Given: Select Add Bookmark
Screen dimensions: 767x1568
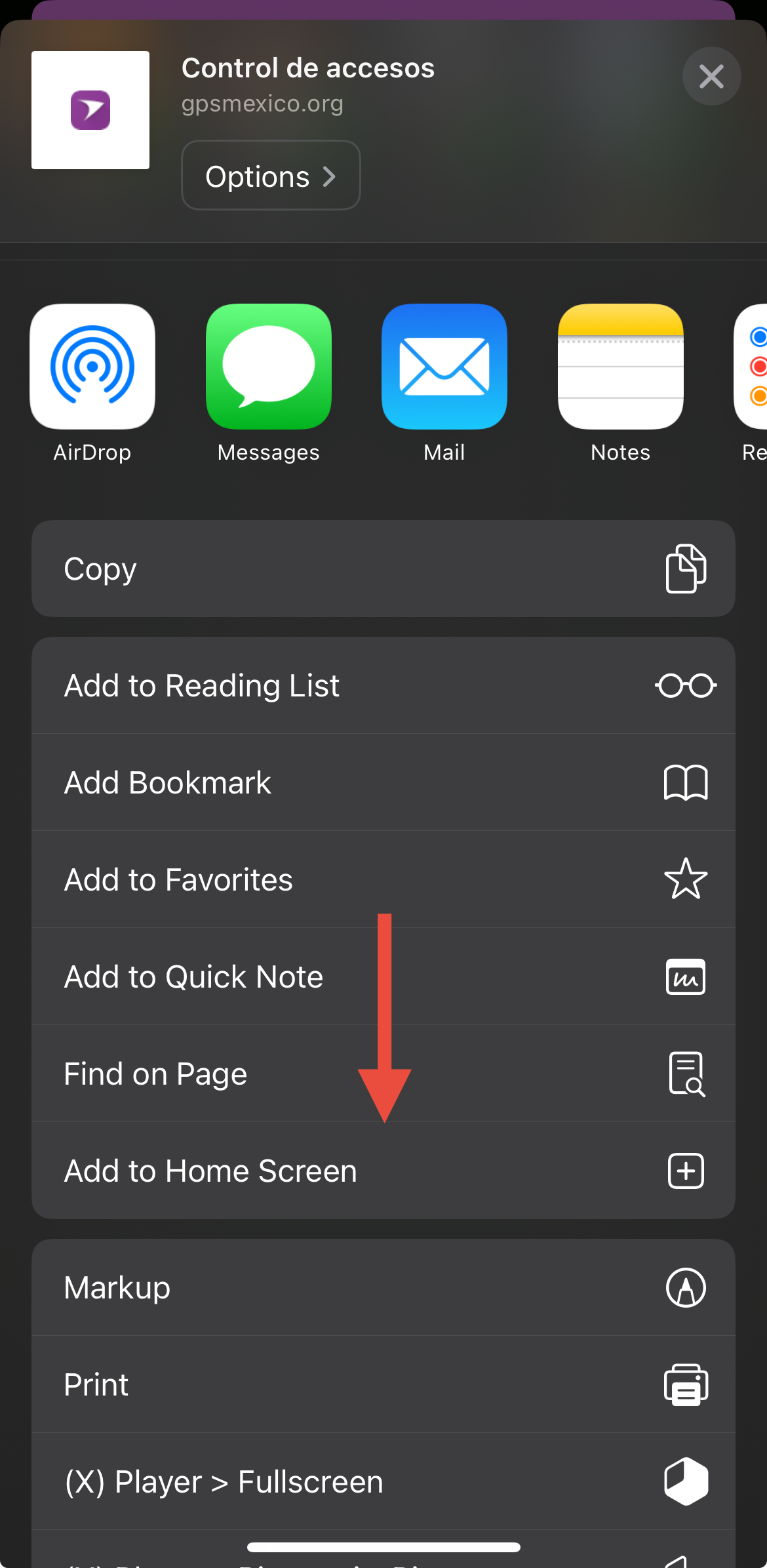Looking at the screenshot, I should [383, 782].
